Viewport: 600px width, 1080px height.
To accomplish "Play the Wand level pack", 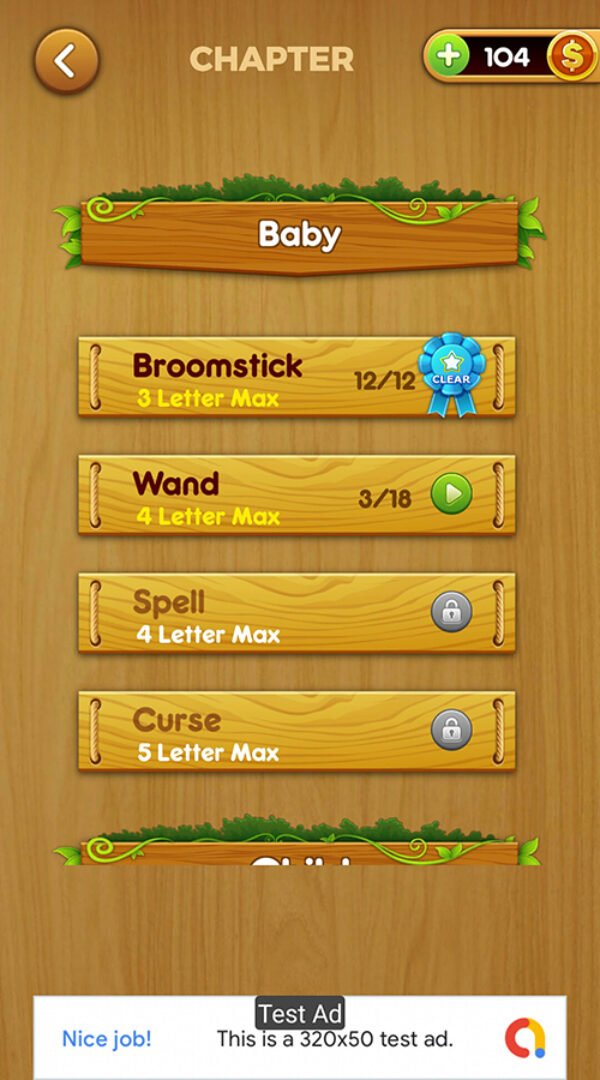I will pyautogui.click(x=451, y=494).
